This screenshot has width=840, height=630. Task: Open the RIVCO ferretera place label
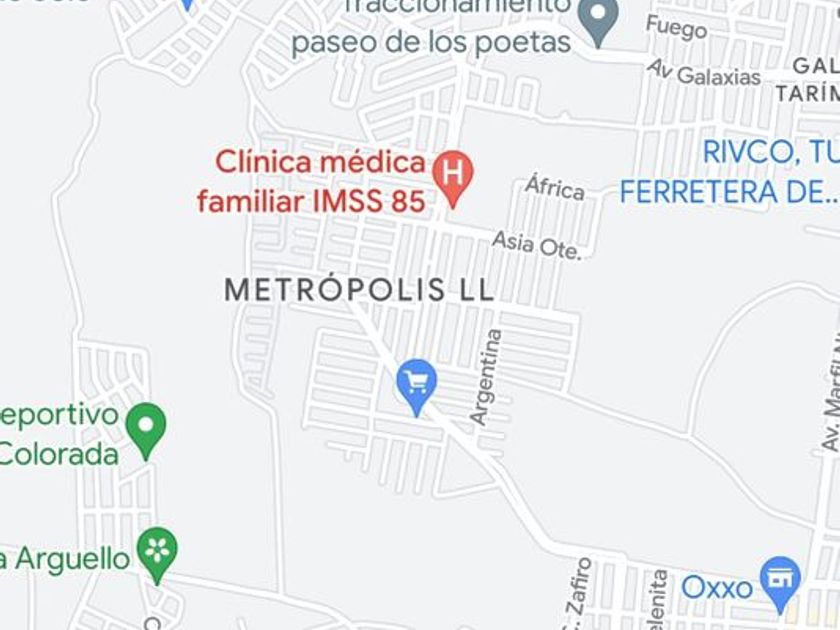point(730,172)
